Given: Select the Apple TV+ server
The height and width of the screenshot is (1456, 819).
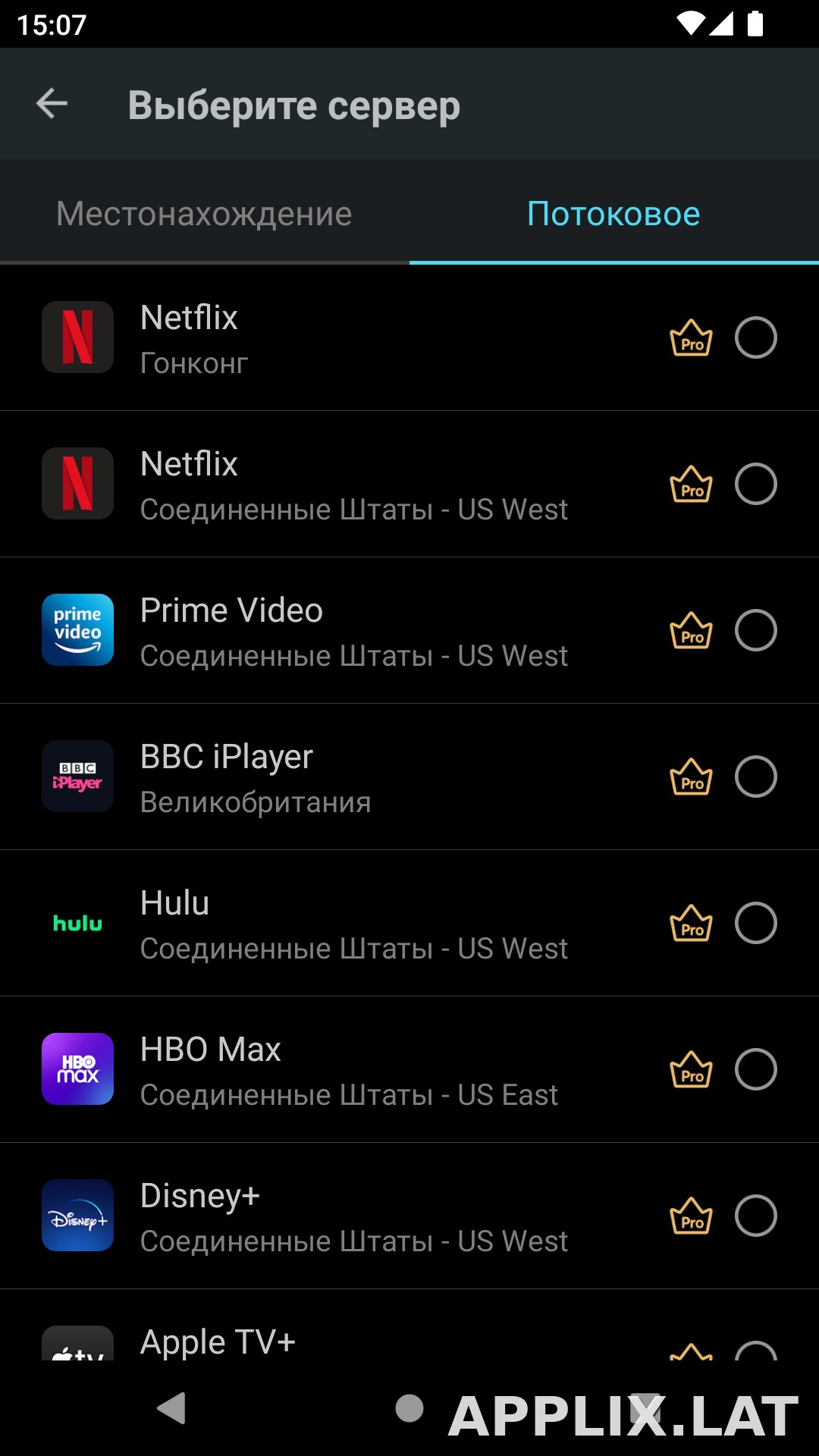Looking at the screenshot, I should [409, 1326].
